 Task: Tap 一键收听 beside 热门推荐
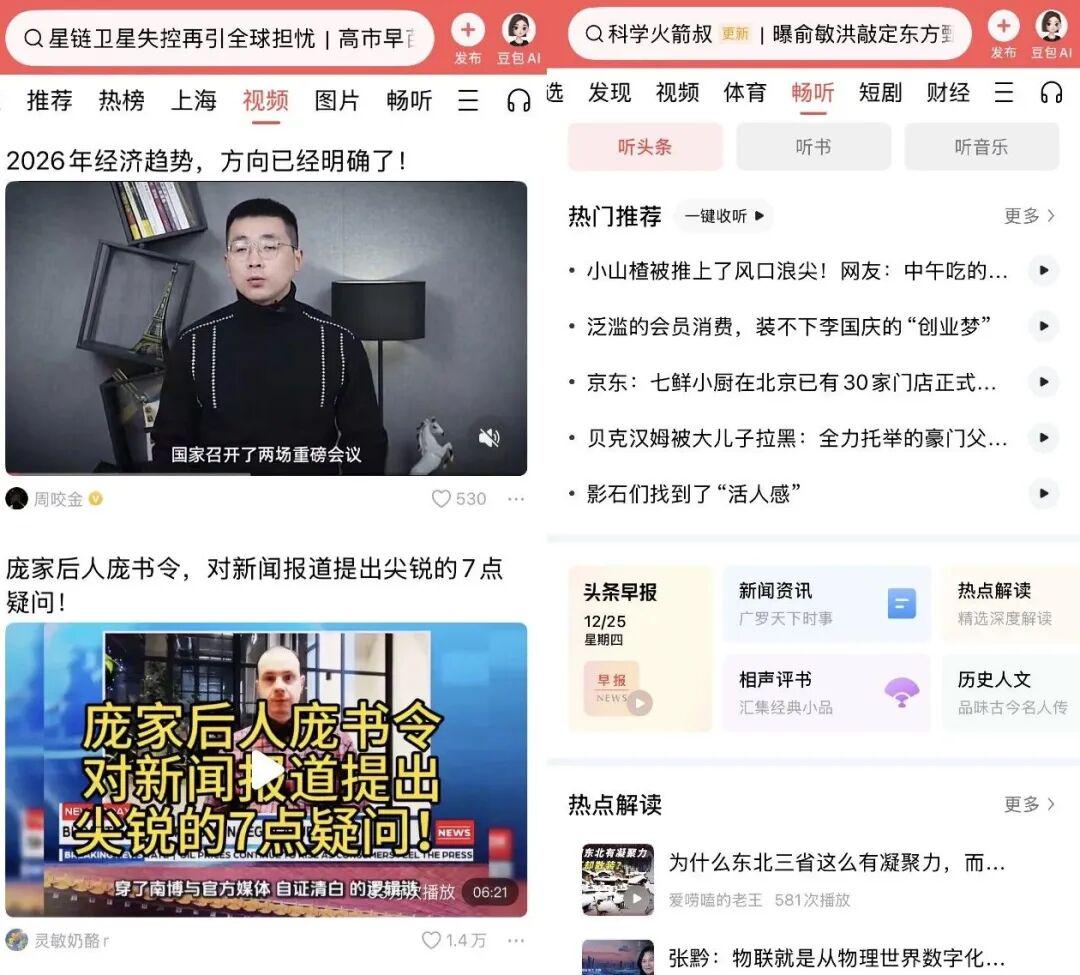[724, 216]
